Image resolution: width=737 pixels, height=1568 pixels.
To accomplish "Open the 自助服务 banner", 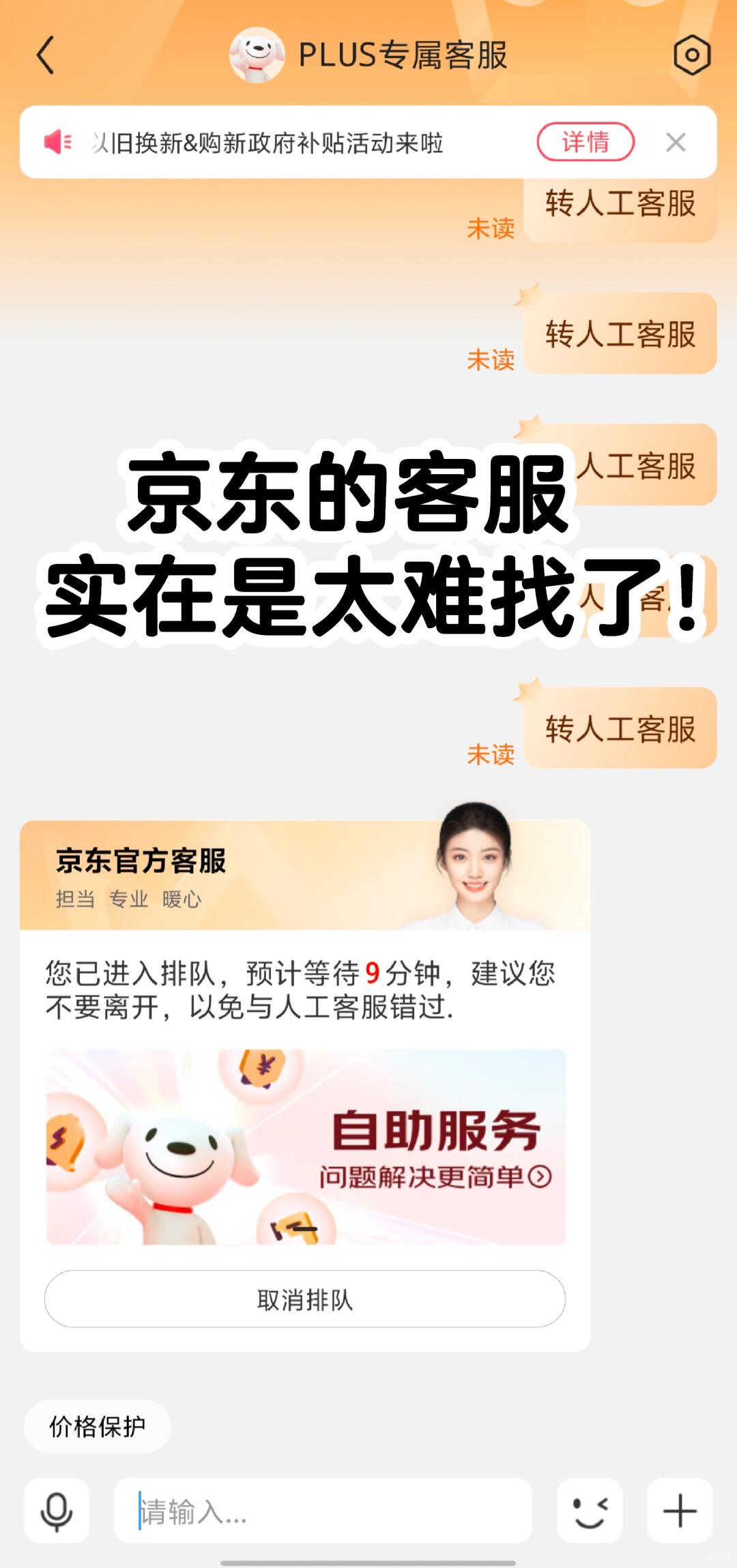I will pos(305,1147).
